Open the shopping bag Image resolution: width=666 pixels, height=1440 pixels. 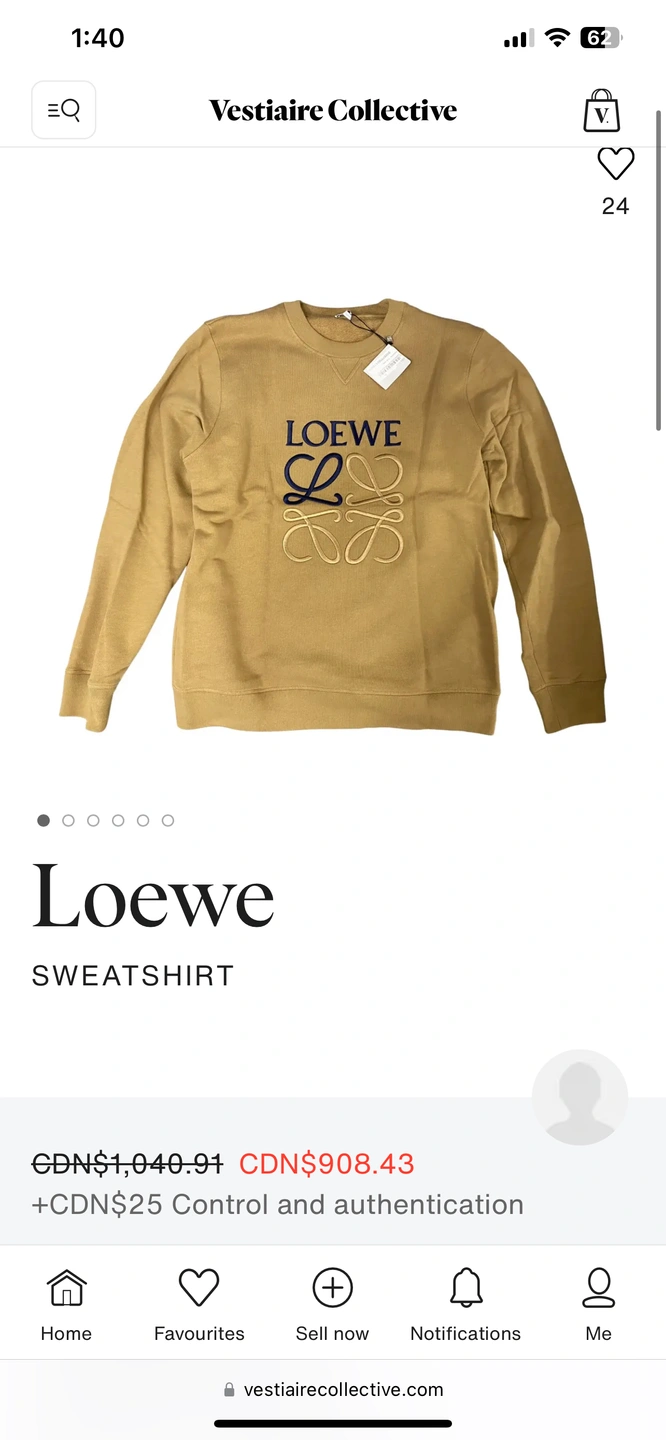[601, 111]
